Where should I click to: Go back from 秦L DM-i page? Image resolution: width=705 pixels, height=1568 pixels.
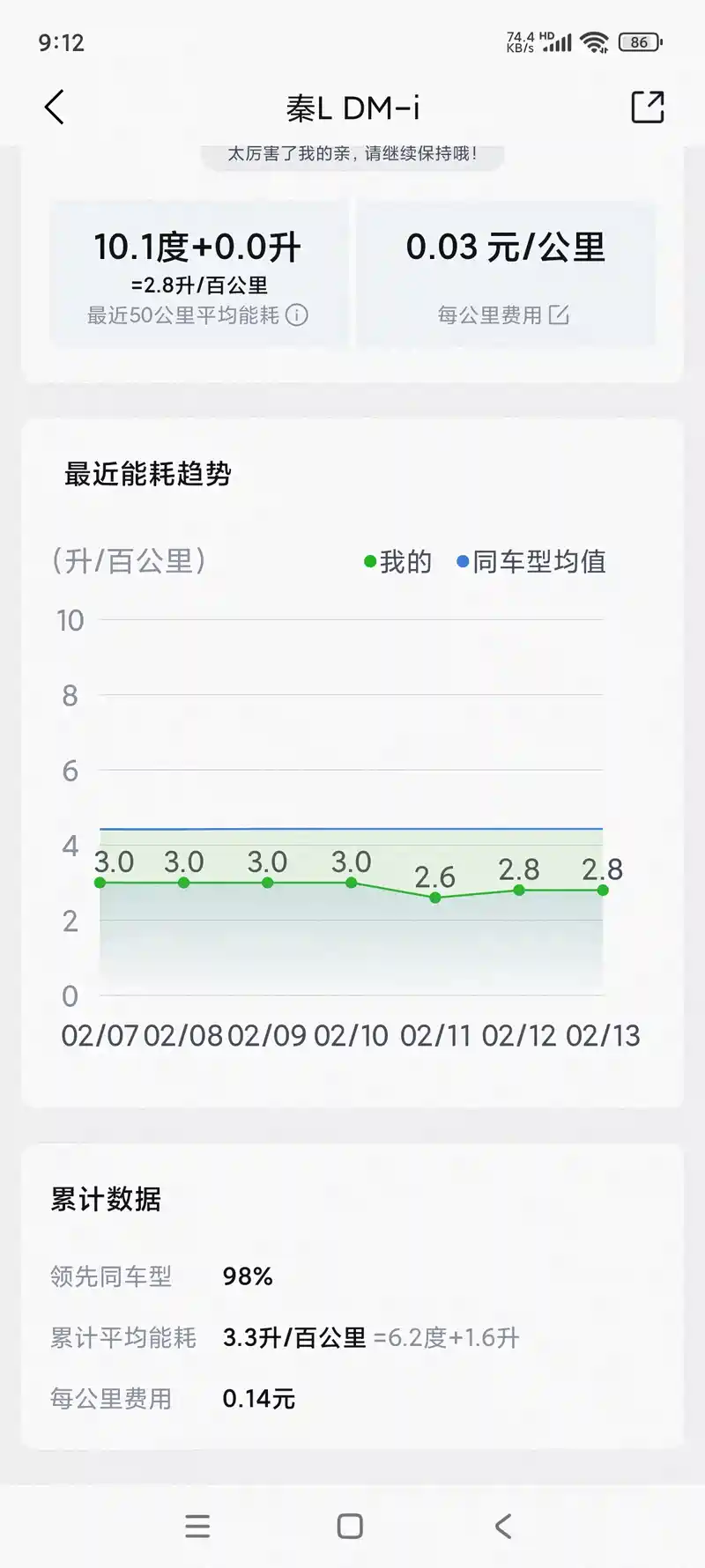pos(55,107)
